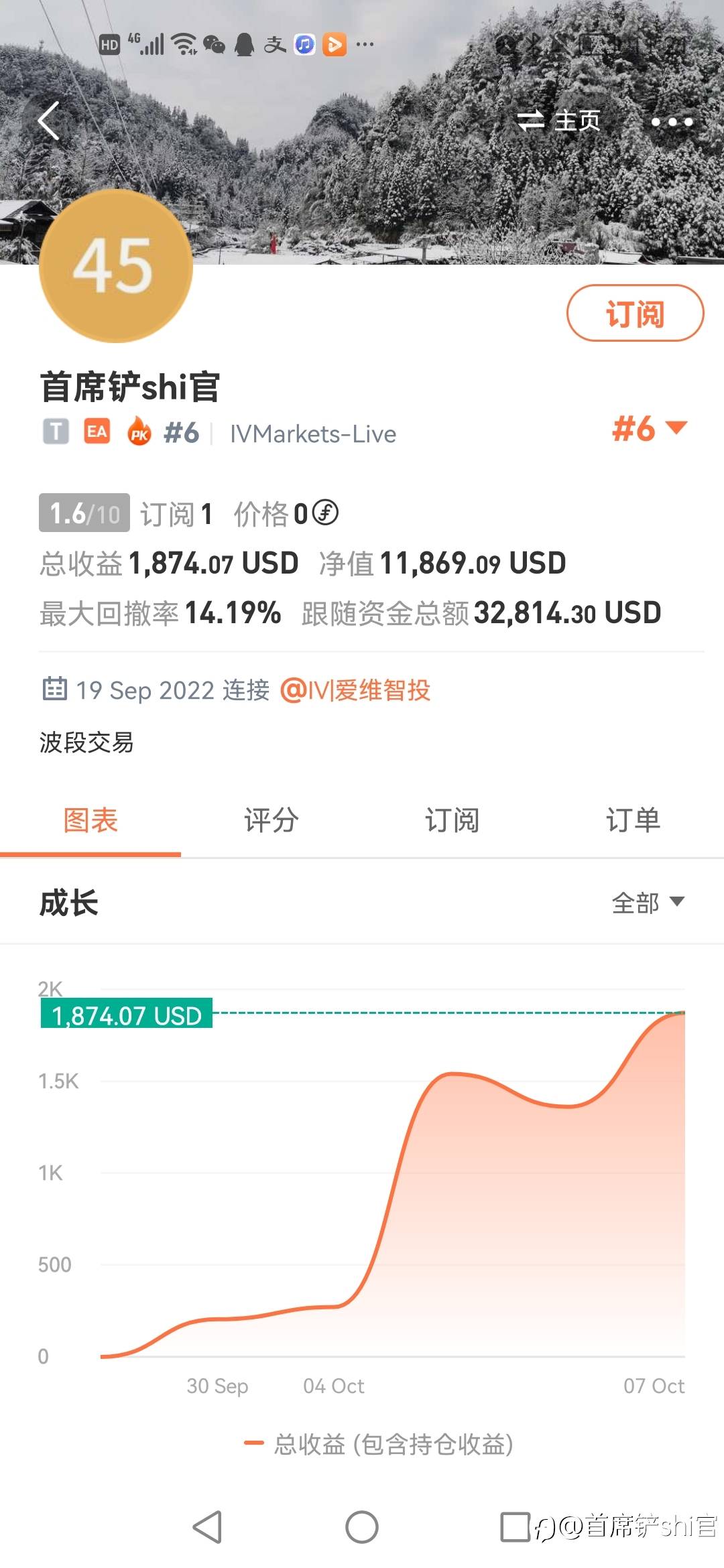The width and height of the screenshot is (724, 1568).
Task: Open the 订单 orders tab
Action: [x=633, y=820]
